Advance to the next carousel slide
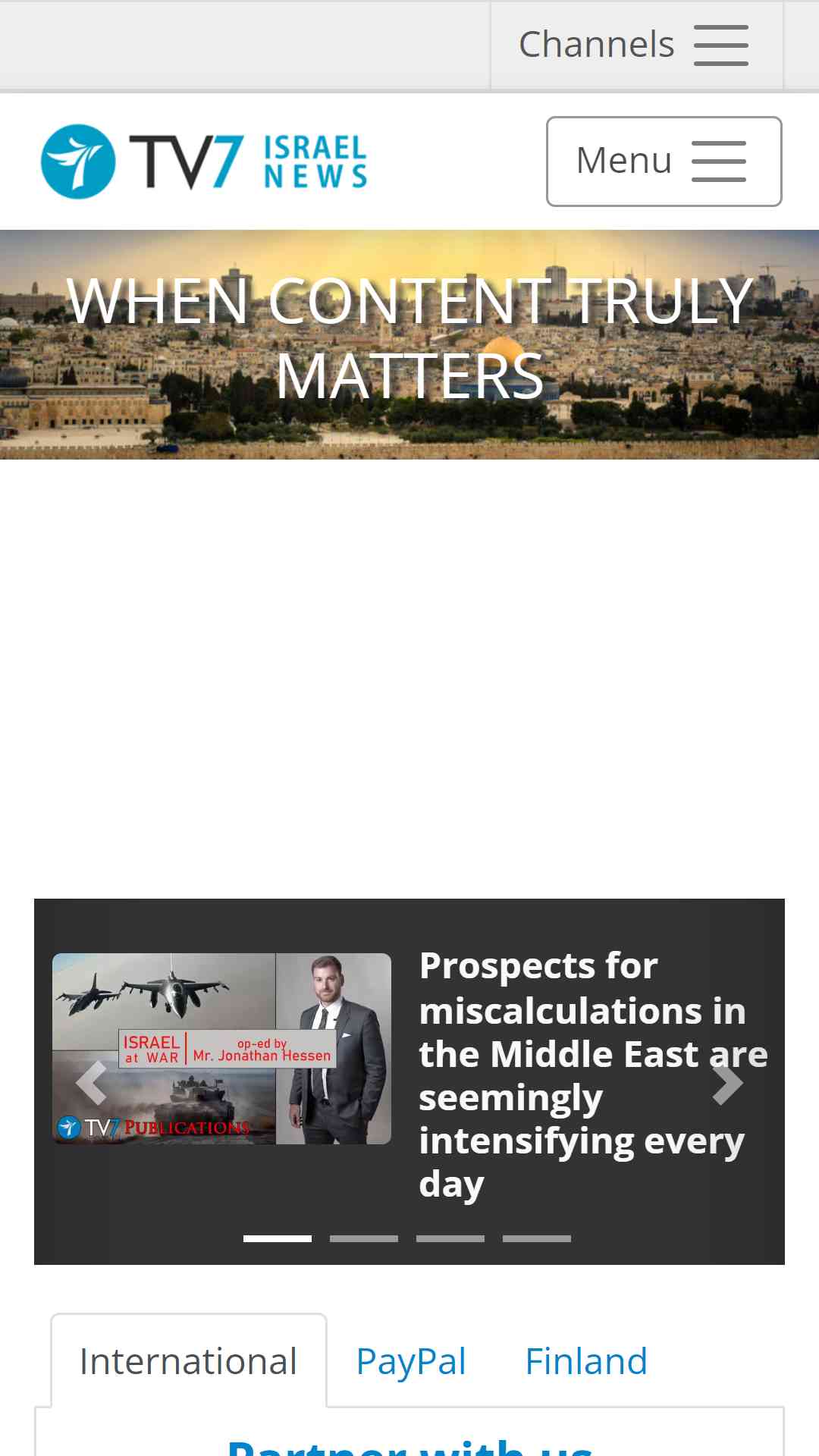This screenshot has width=819, height=1456. (728, 1082)
